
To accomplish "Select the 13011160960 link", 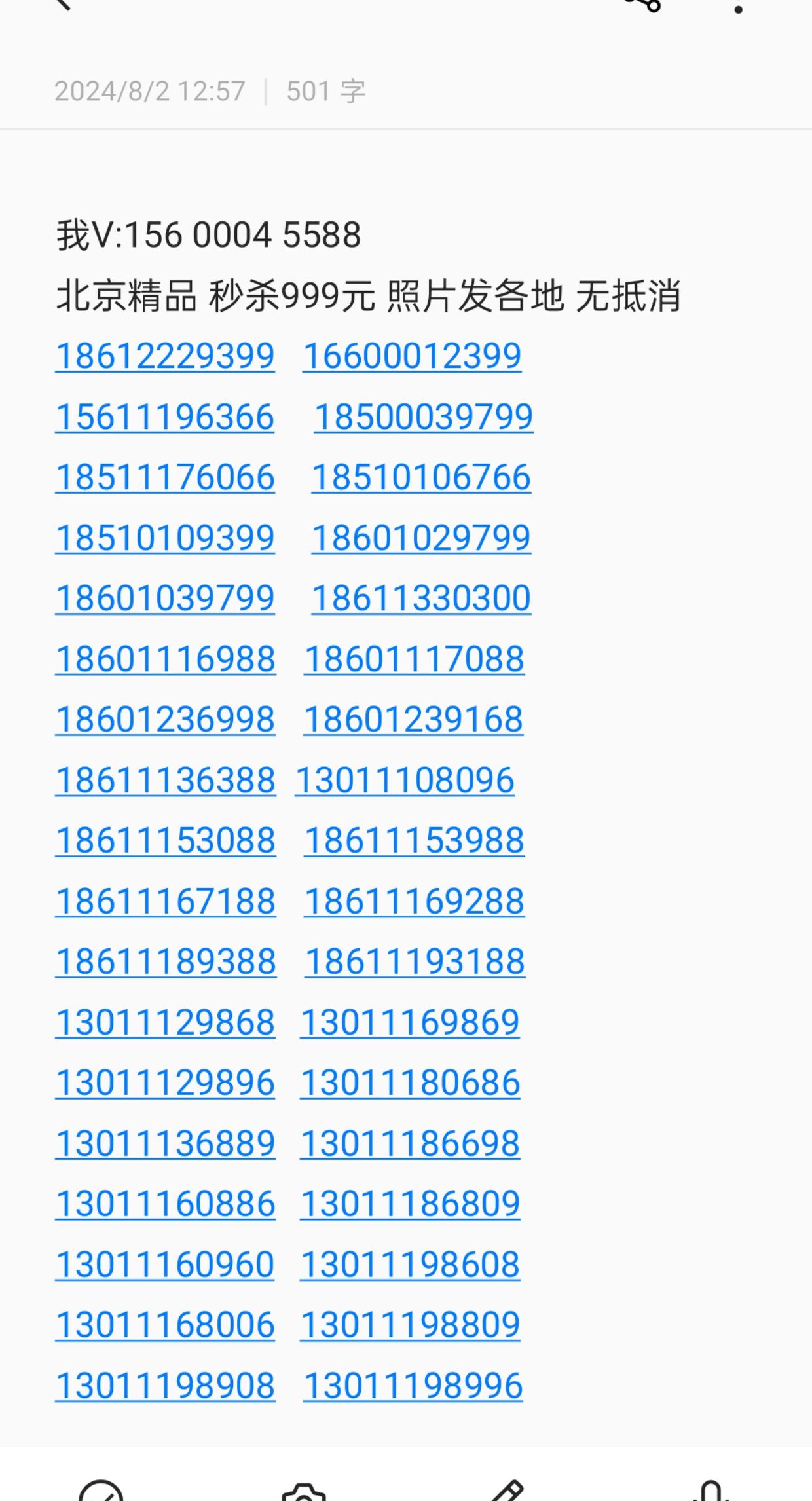I will click(x=165, y=1265).
